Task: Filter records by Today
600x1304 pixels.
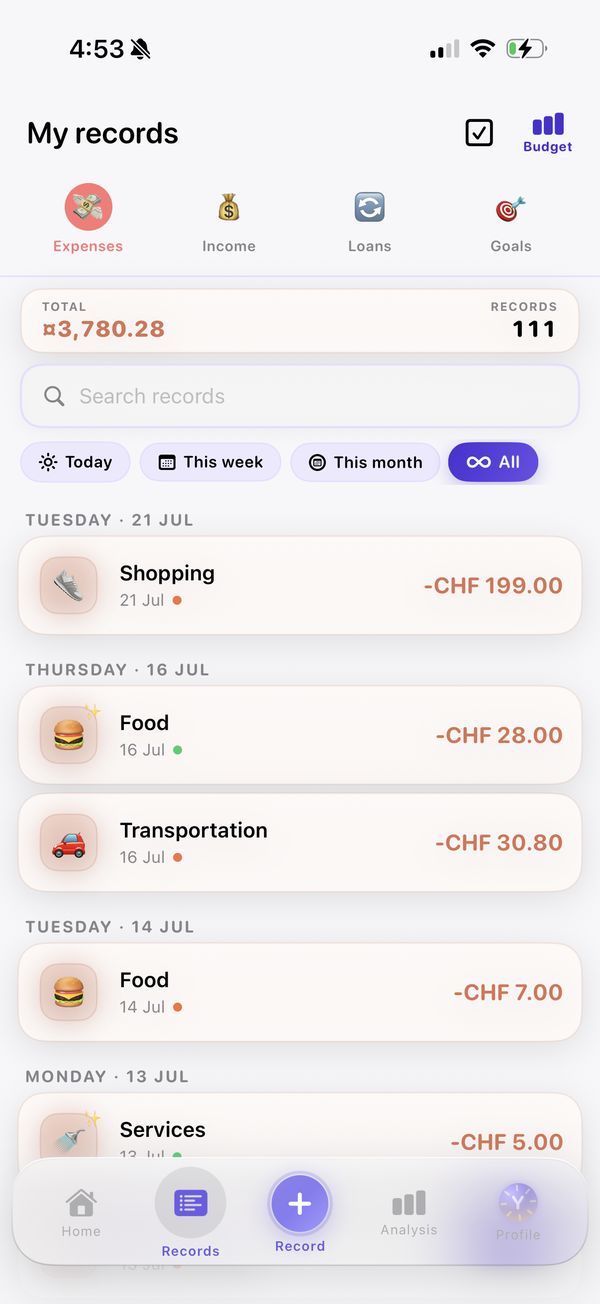Action: click(75, 462)
